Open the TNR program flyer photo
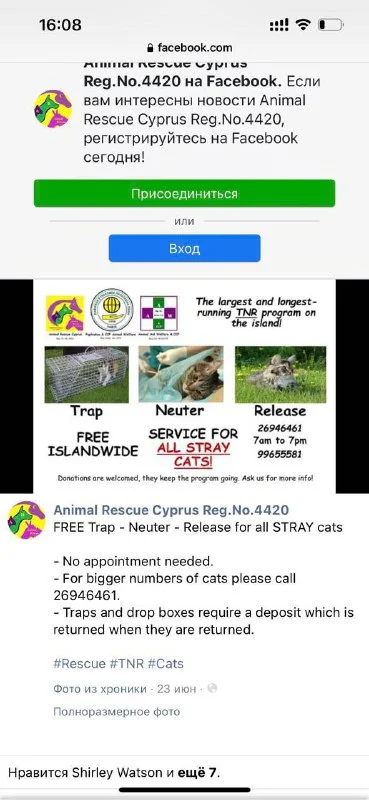 (184, 386)
